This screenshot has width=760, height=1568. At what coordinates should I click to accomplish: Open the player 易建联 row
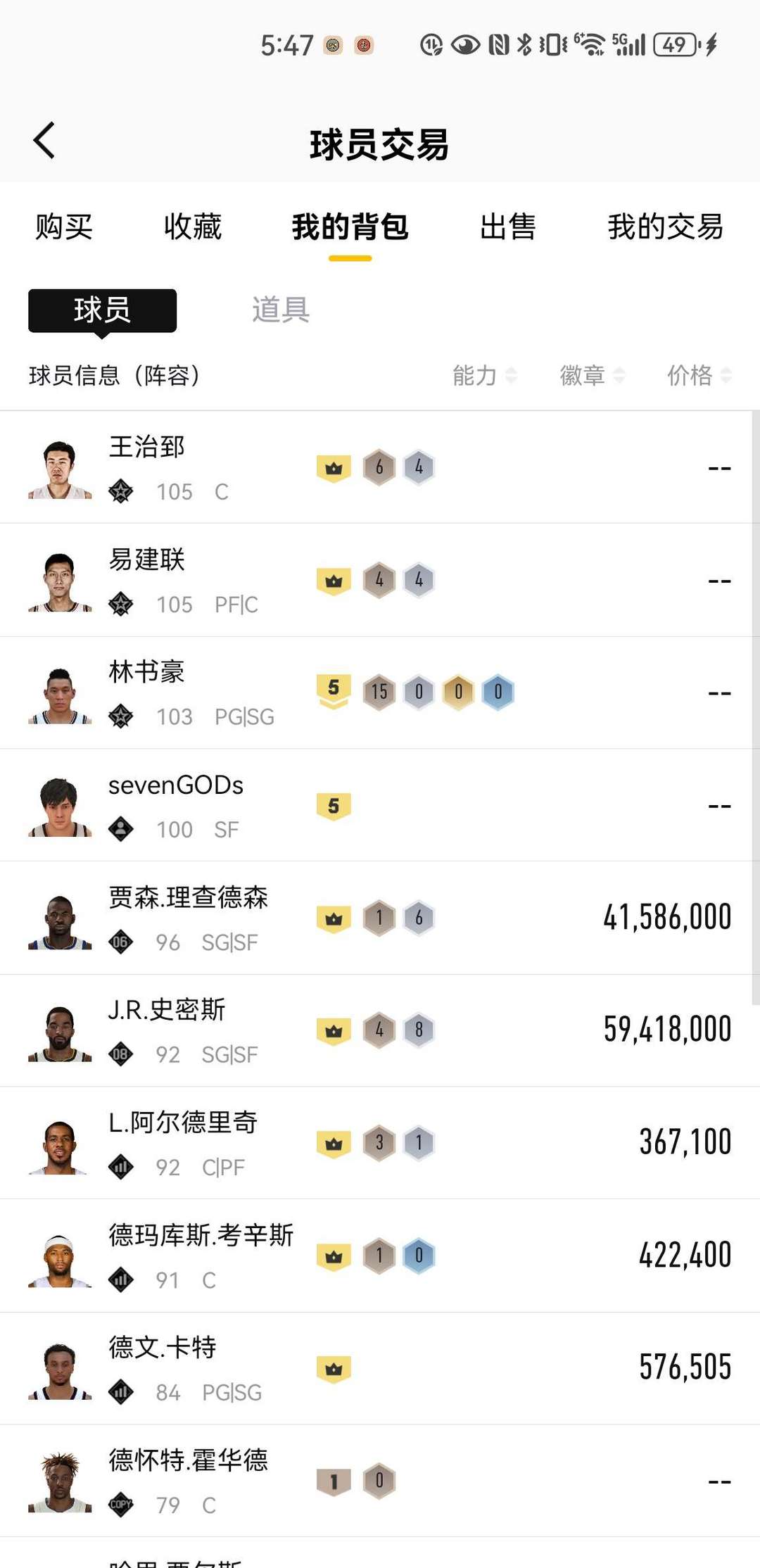click(x=380, y=580)
